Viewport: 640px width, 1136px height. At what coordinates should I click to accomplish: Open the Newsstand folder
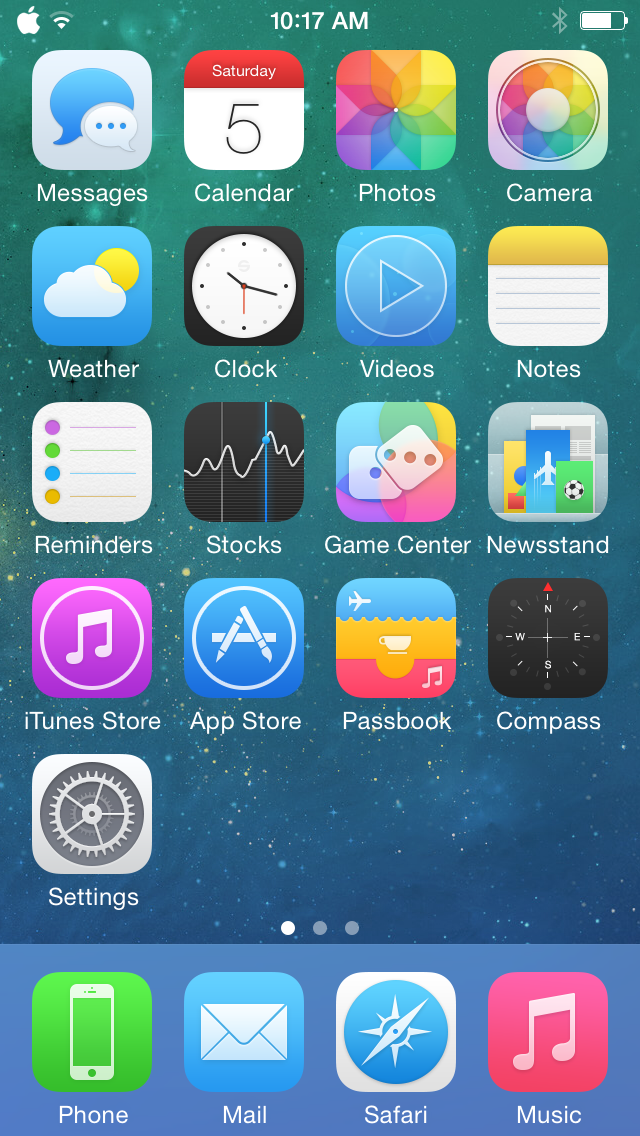click(x=548, y=462)
